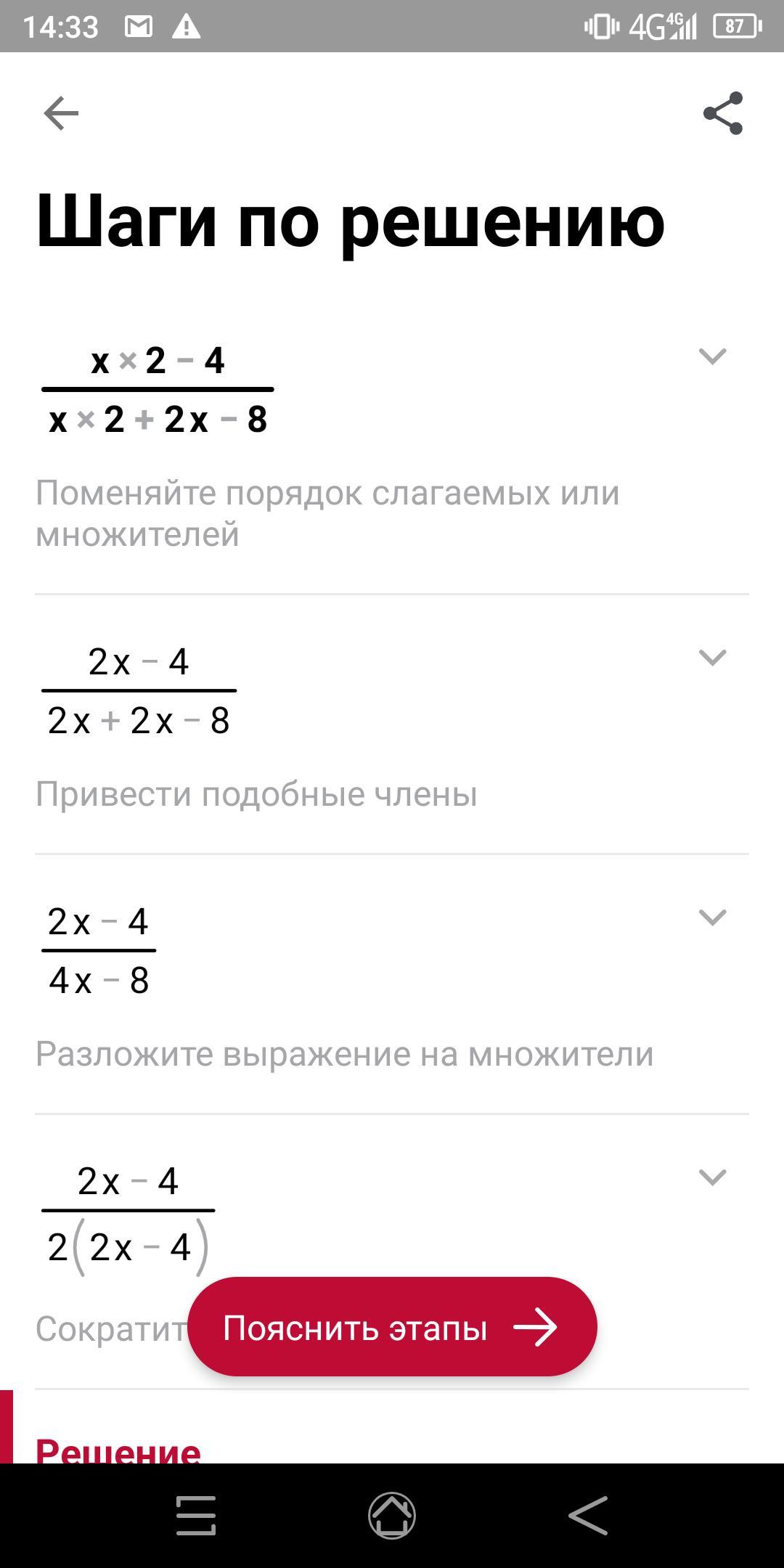Expand the step 'Разложите выражение на множители'
The image size is (784, 1568).
tap(712, 918)
